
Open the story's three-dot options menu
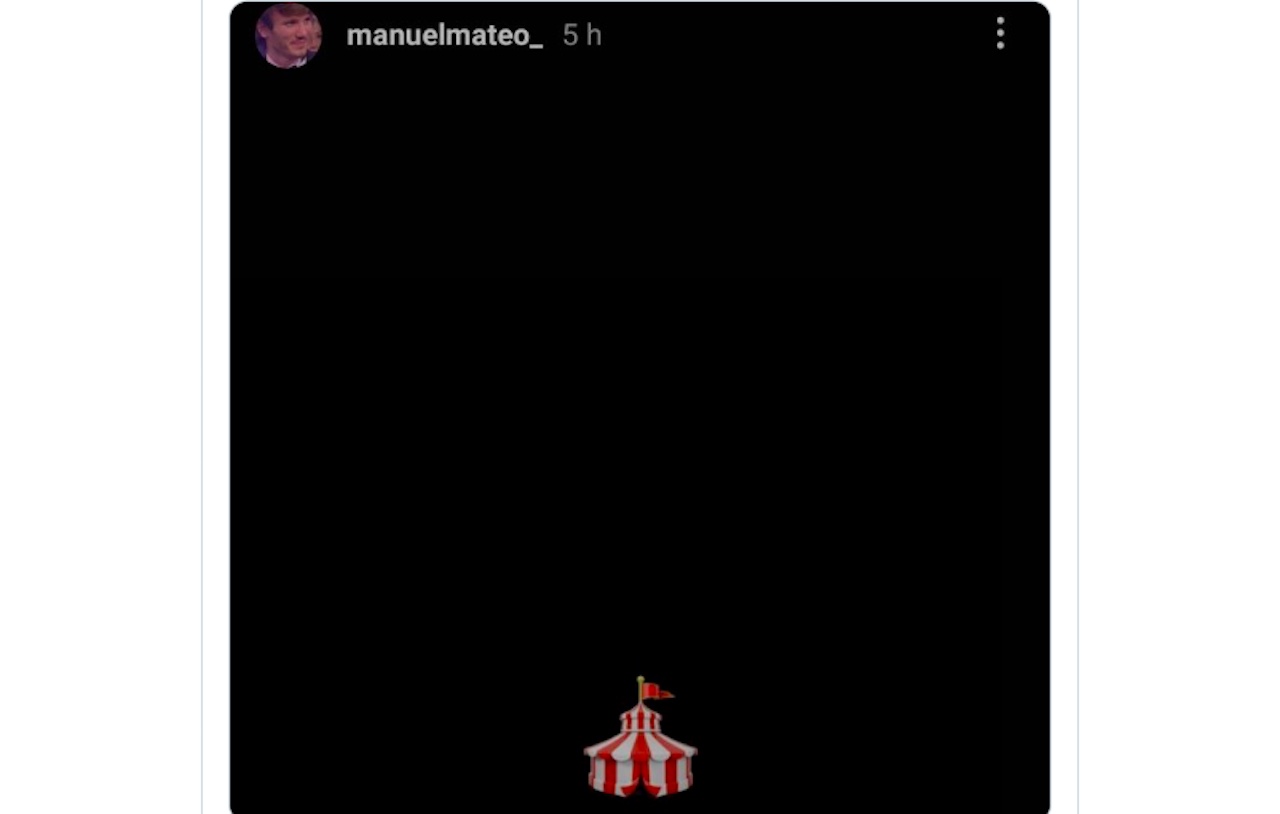click(1000, 34)
